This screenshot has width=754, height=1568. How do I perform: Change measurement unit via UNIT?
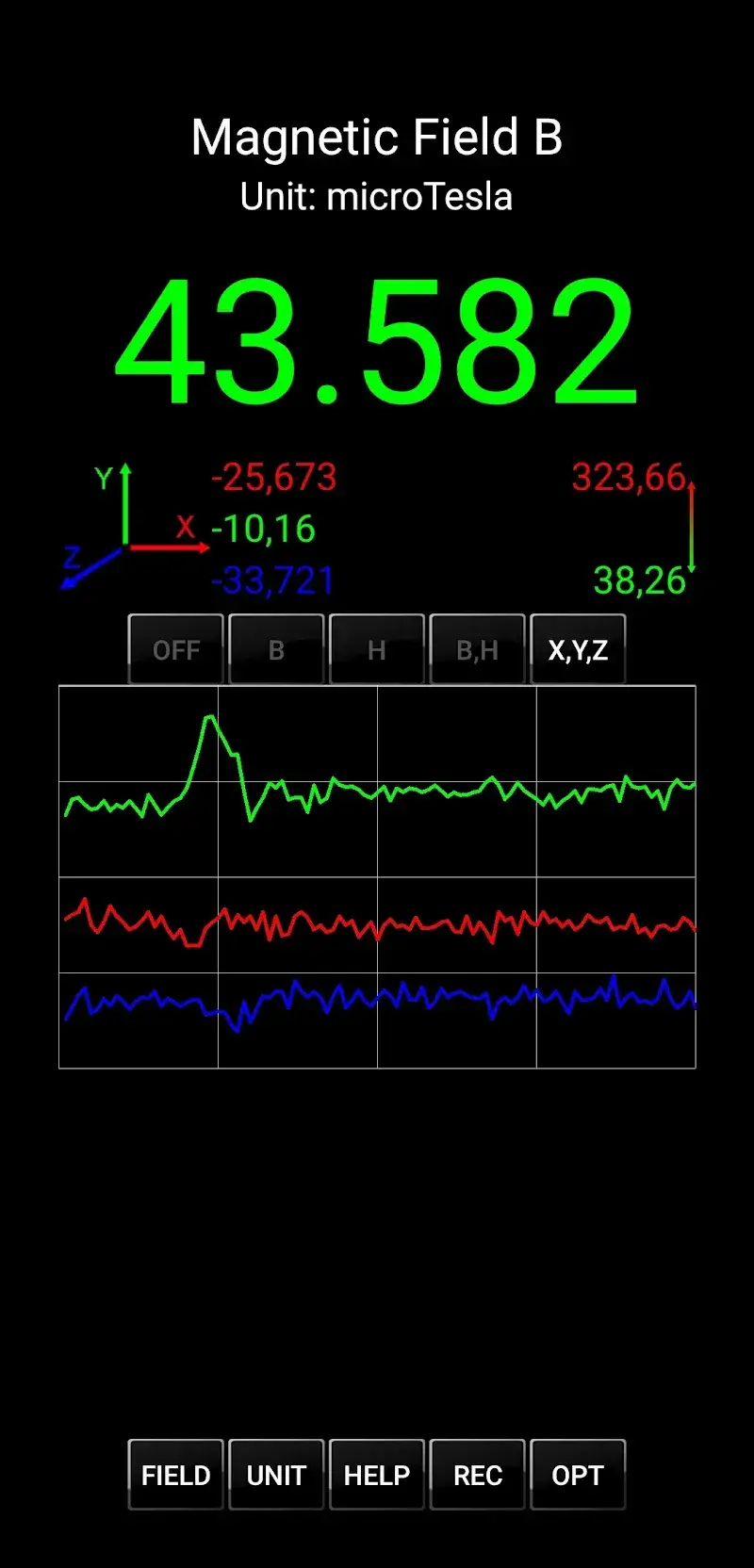click(x=276, y=1474)
